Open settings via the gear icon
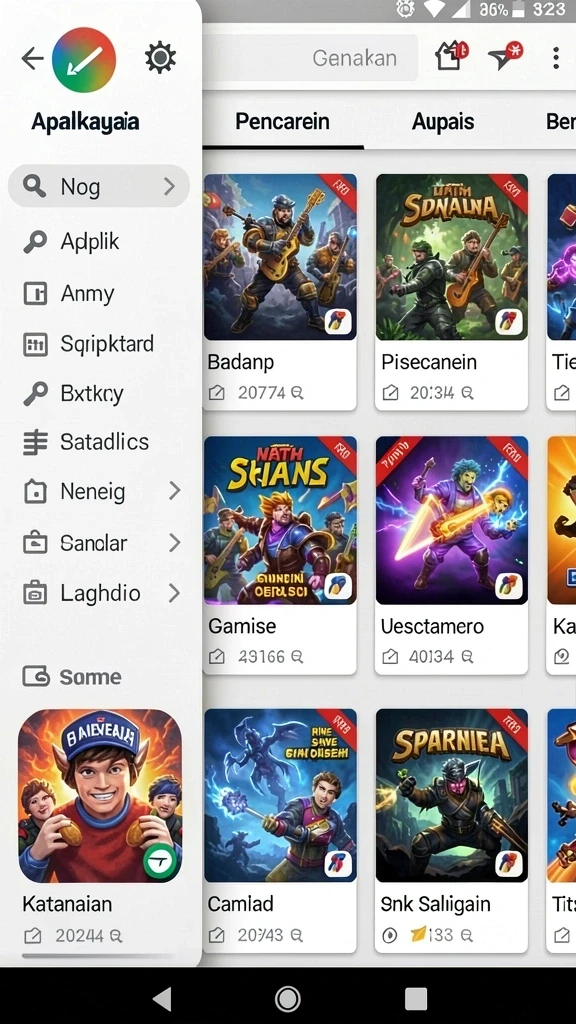 [x=160, y=58]
